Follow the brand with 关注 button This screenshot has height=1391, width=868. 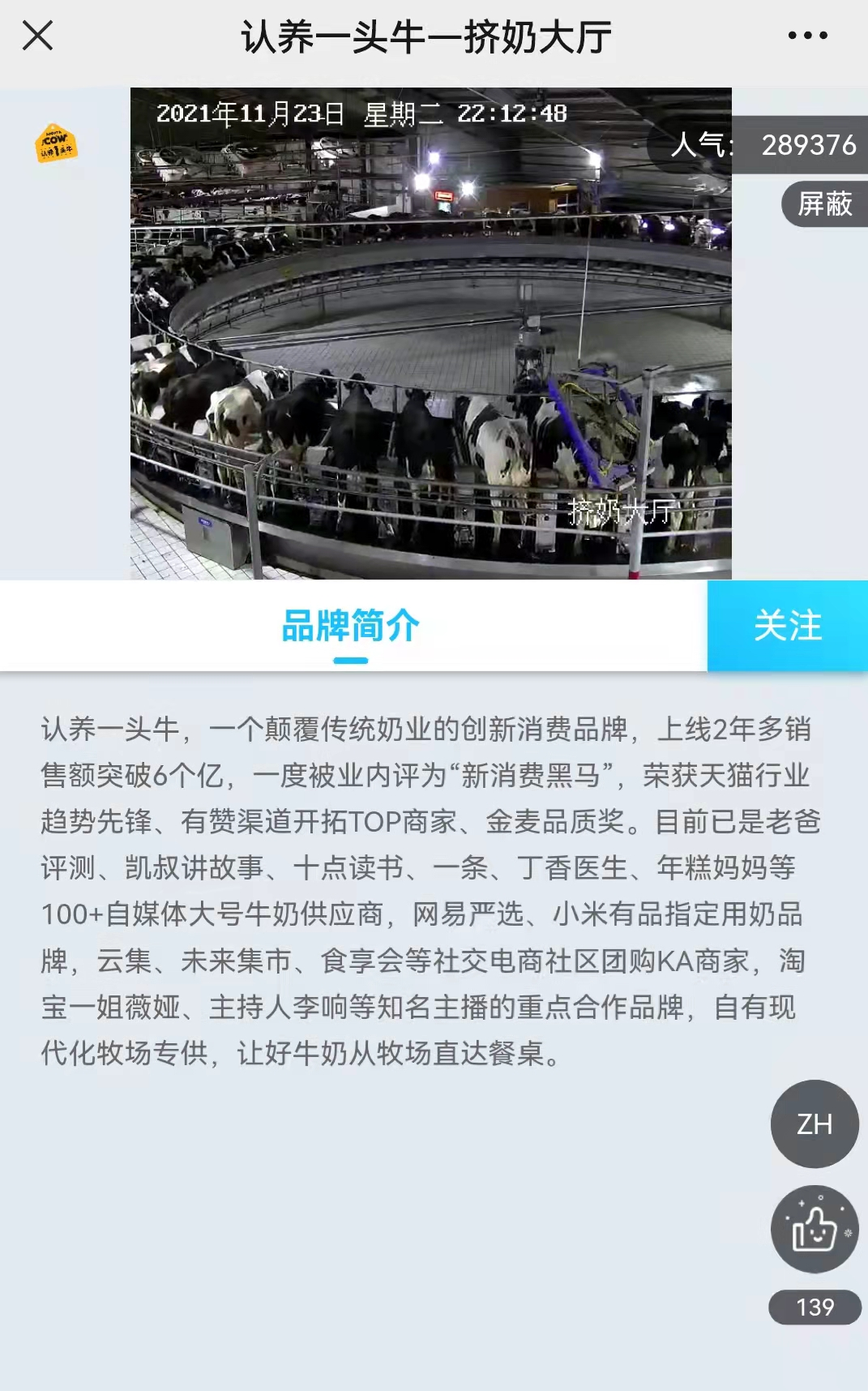tap(787, 626)
